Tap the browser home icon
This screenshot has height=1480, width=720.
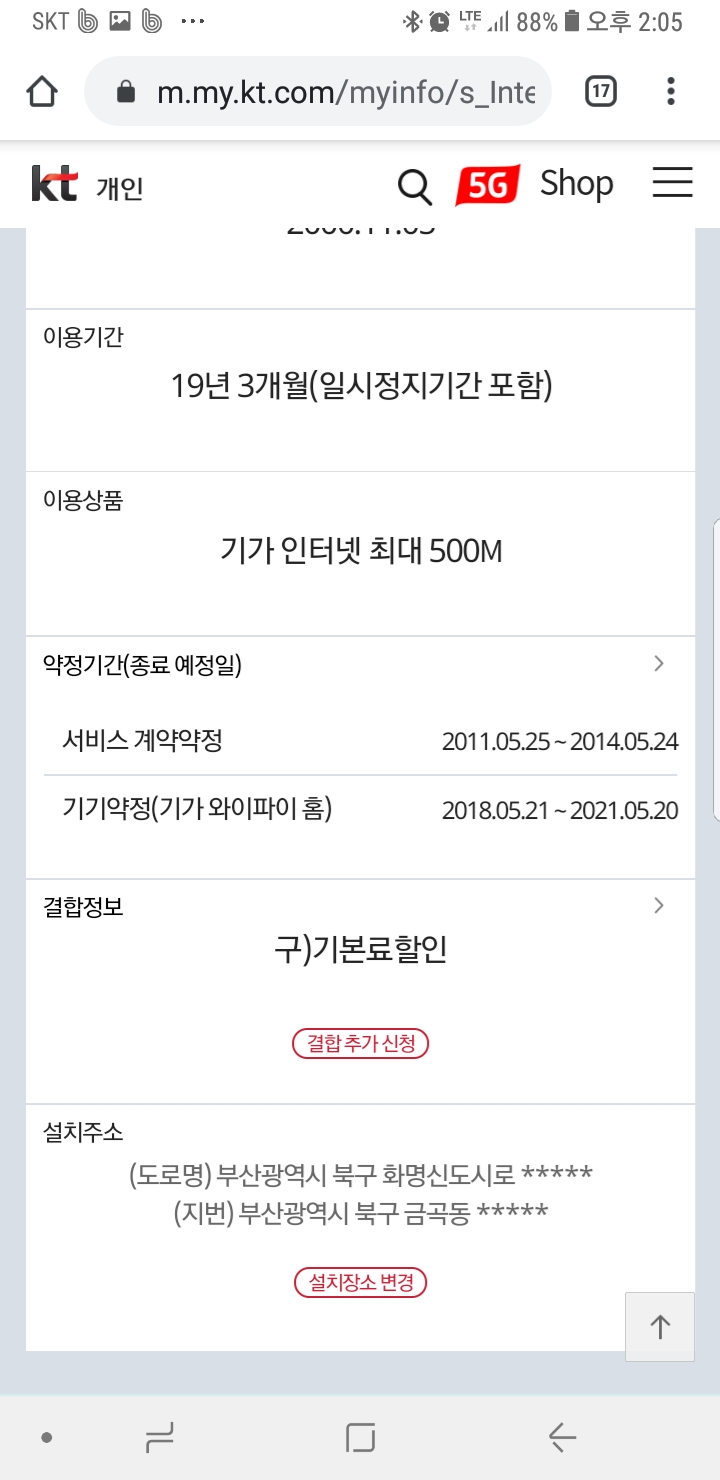[42, 92]
